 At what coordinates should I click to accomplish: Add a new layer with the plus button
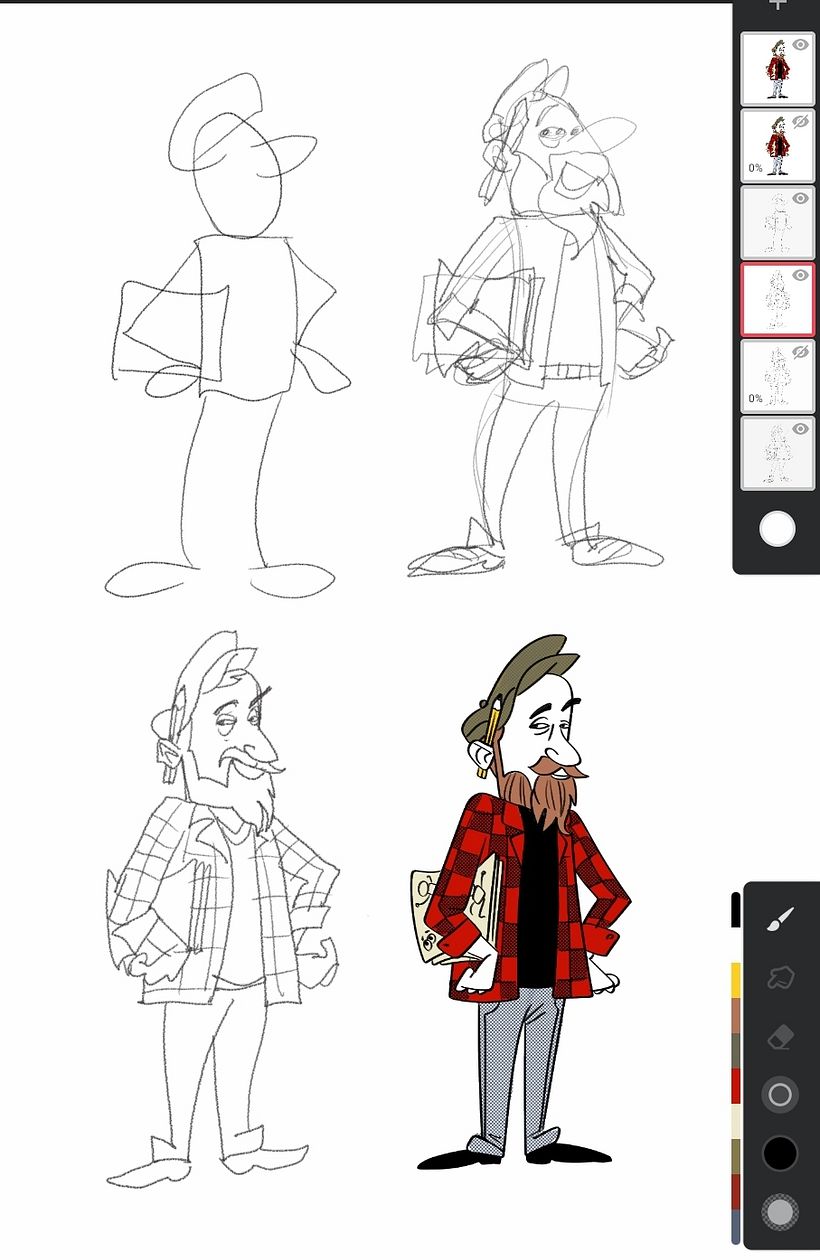click(777, 6)
